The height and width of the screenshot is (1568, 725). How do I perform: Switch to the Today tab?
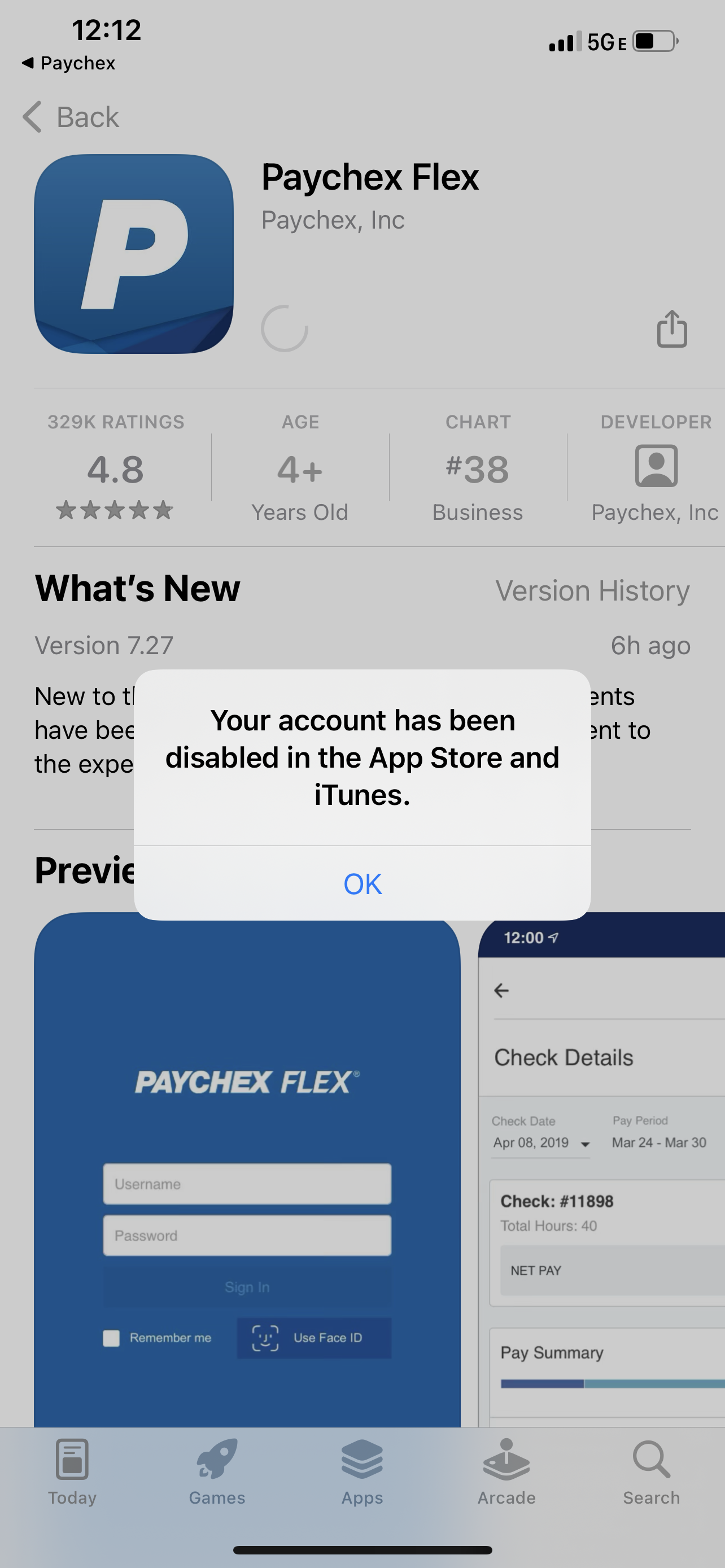[72, 1472]
